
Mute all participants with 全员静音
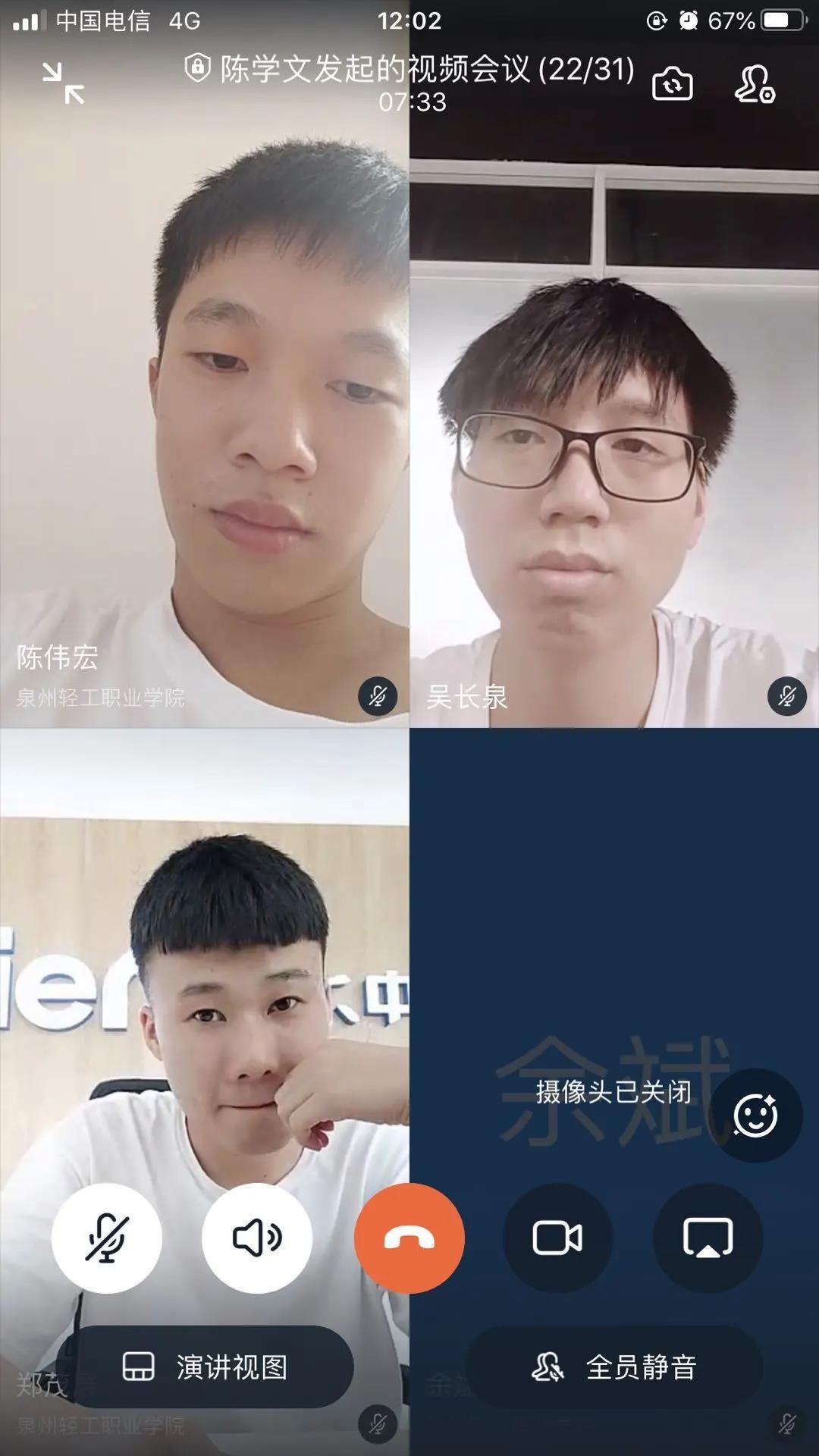coord(614,1367)
